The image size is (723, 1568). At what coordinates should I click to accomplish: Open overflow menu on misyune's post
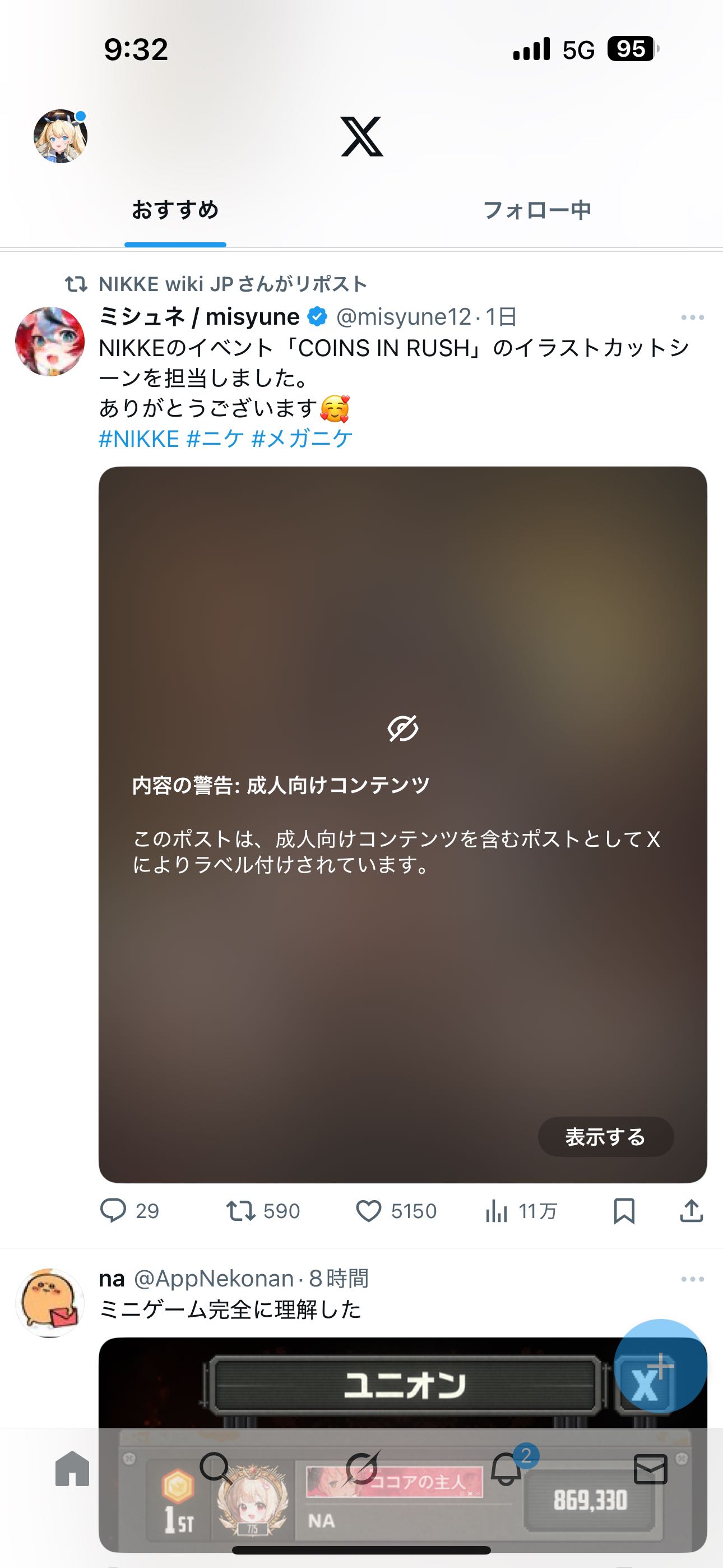point(692,317)
